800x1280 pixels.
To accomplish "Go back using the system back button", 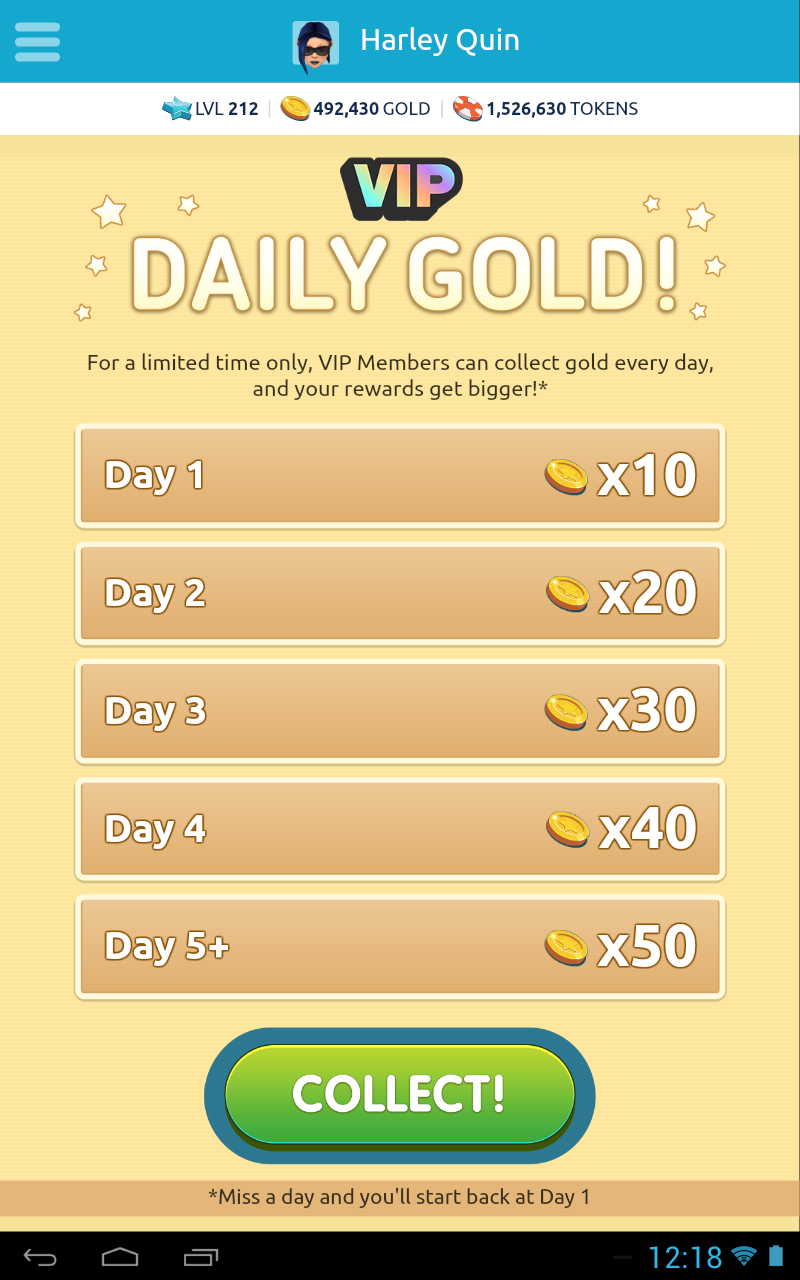I will [40, 1256].
